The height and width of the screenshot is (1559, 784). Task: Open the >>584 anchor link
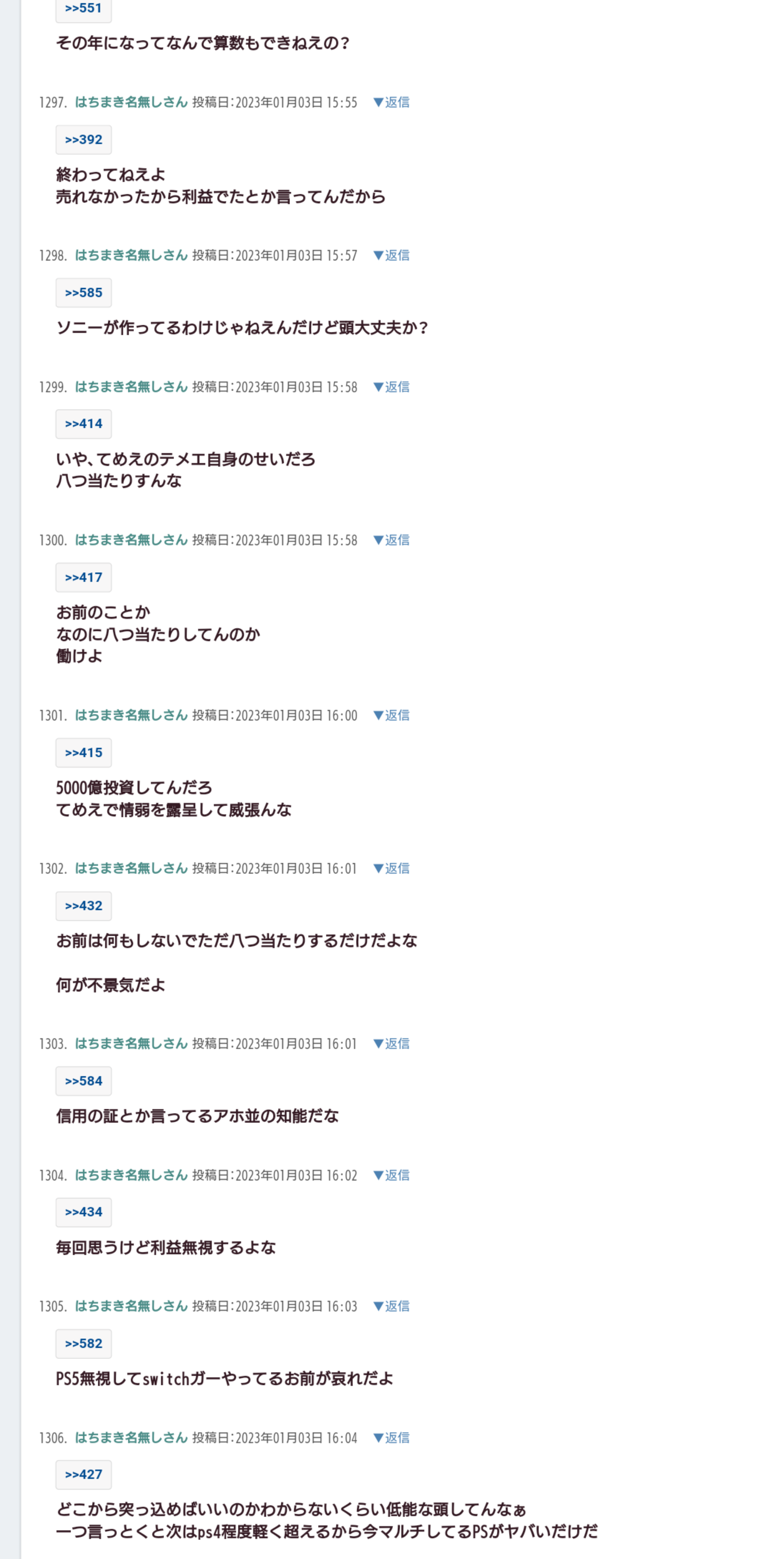[83, 1081]
